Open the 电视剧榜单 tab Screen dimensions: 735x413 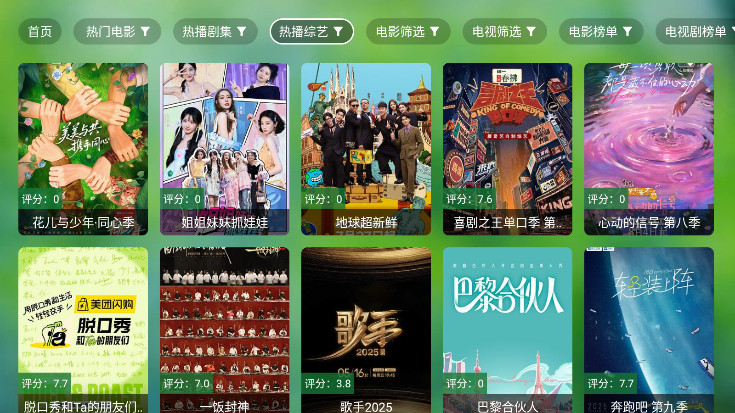[x=696, y=31]
